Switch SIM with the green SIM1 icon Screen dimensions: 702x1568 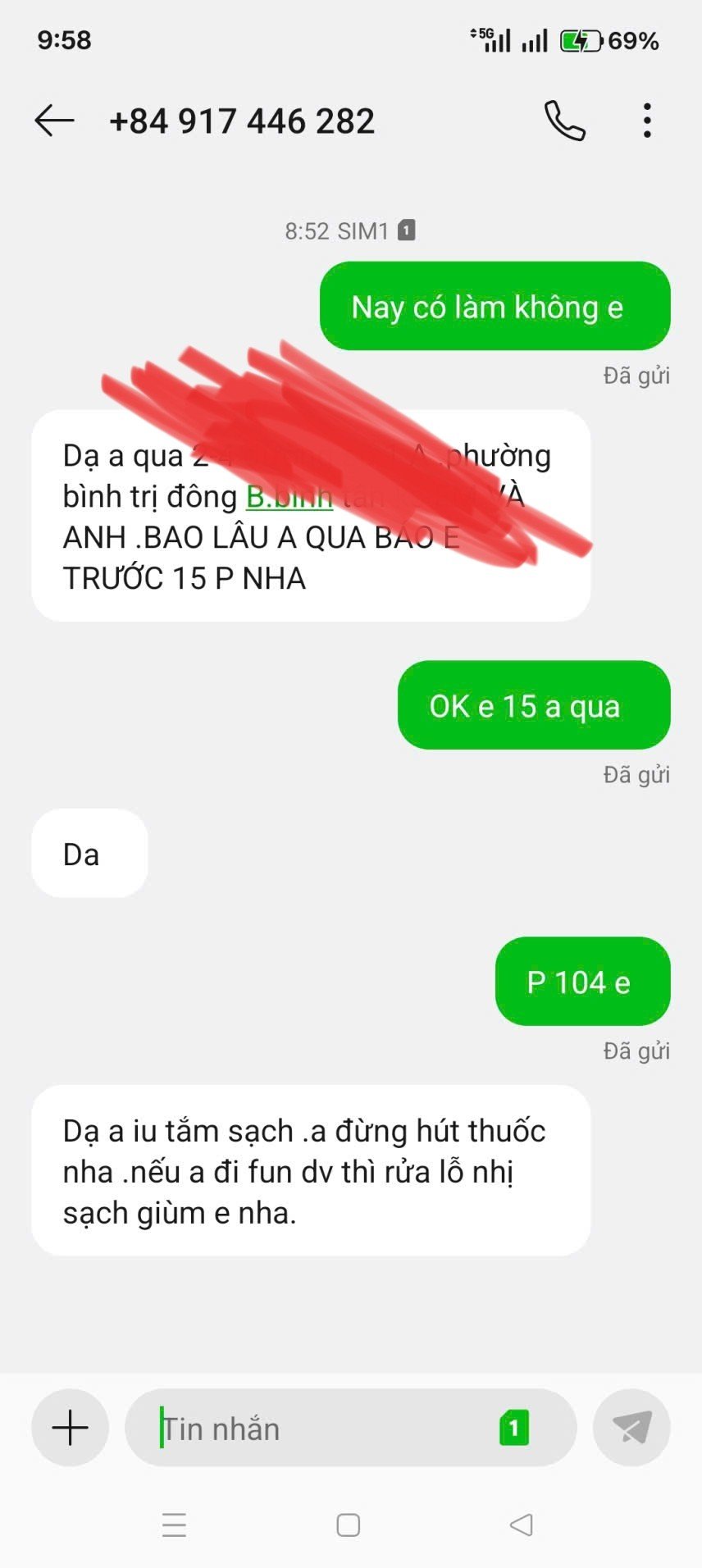(x=514, y=1429)
